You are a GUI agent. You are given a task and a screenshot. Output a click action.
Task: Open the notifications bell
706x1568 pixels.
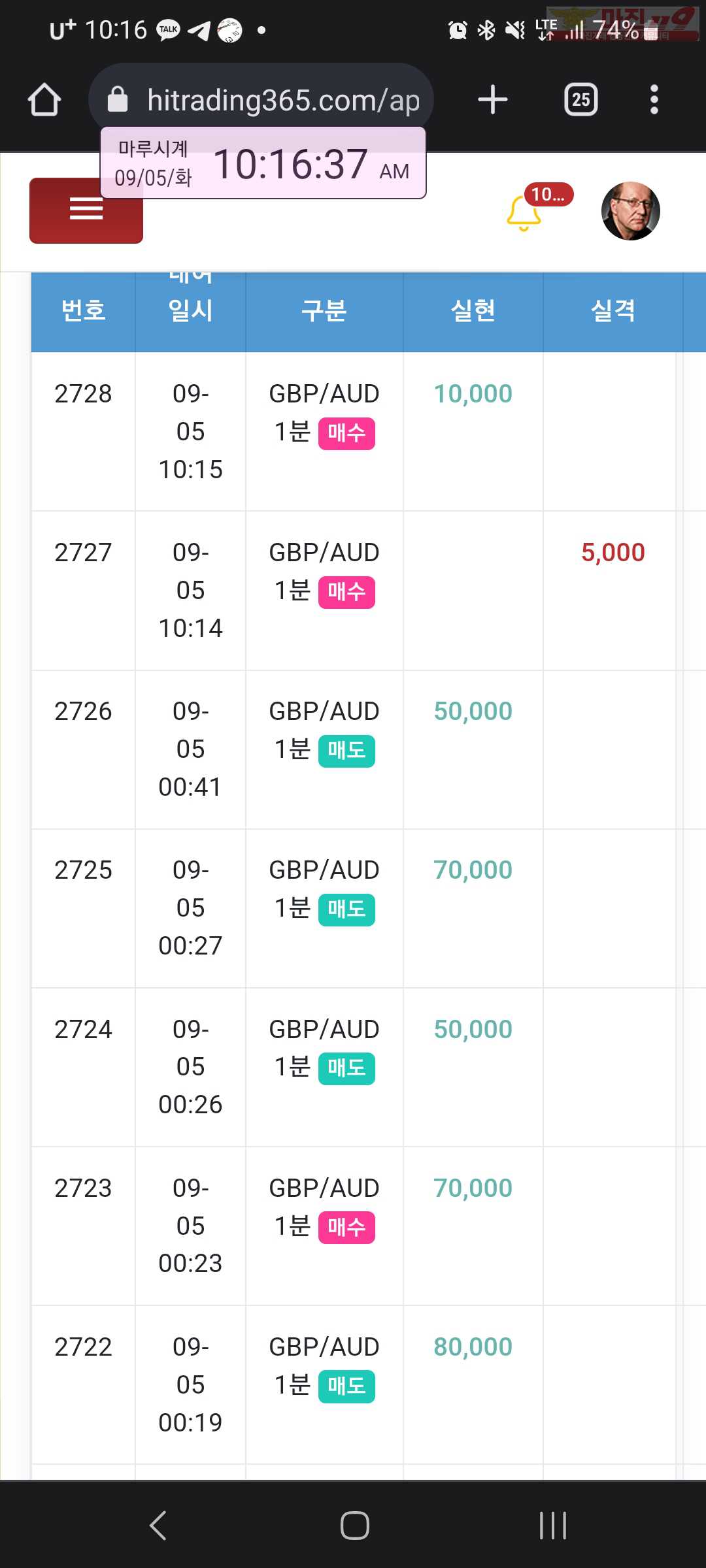524,213
